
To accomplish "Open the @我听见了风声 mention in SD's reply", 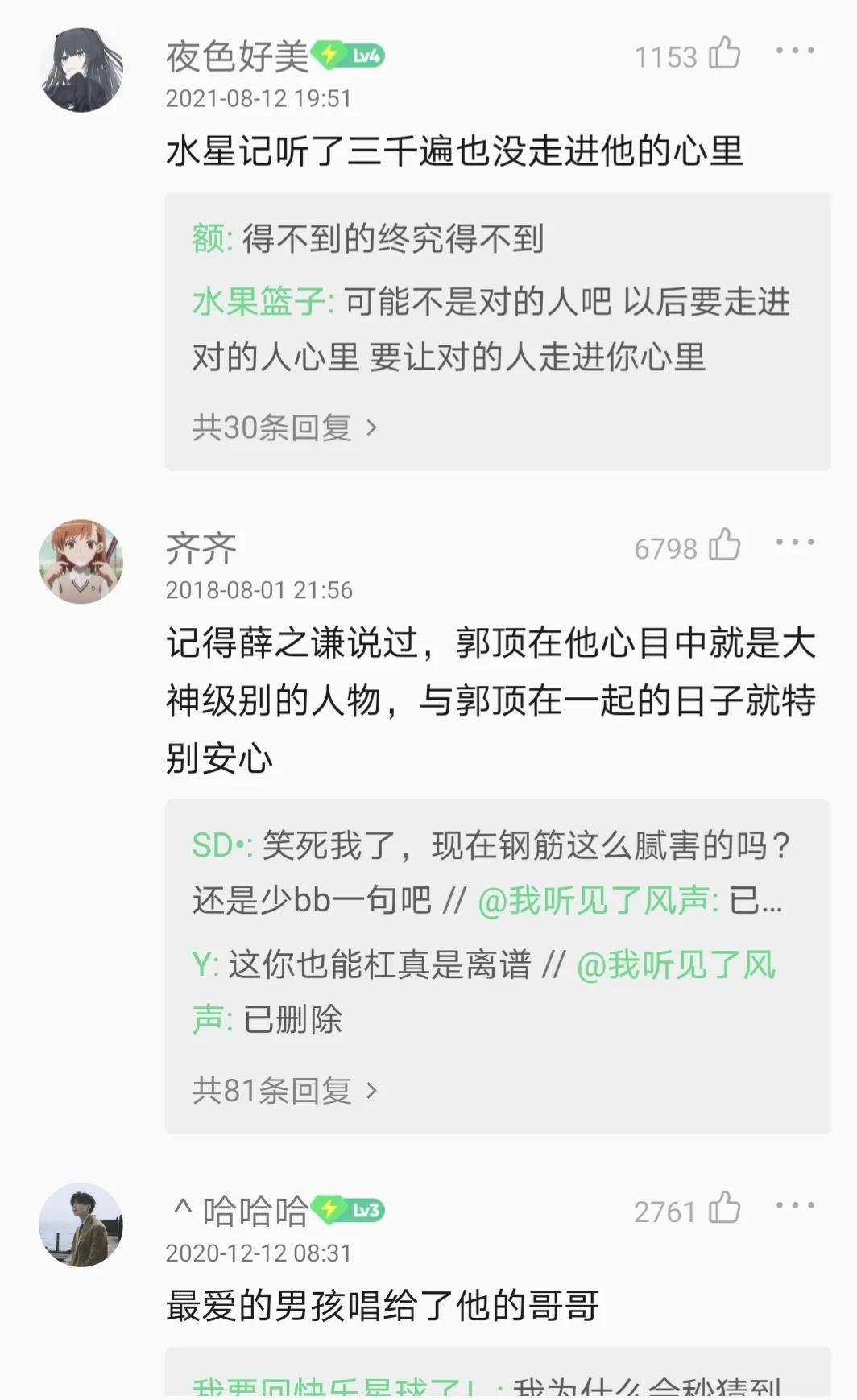I will tap(597, 901).
